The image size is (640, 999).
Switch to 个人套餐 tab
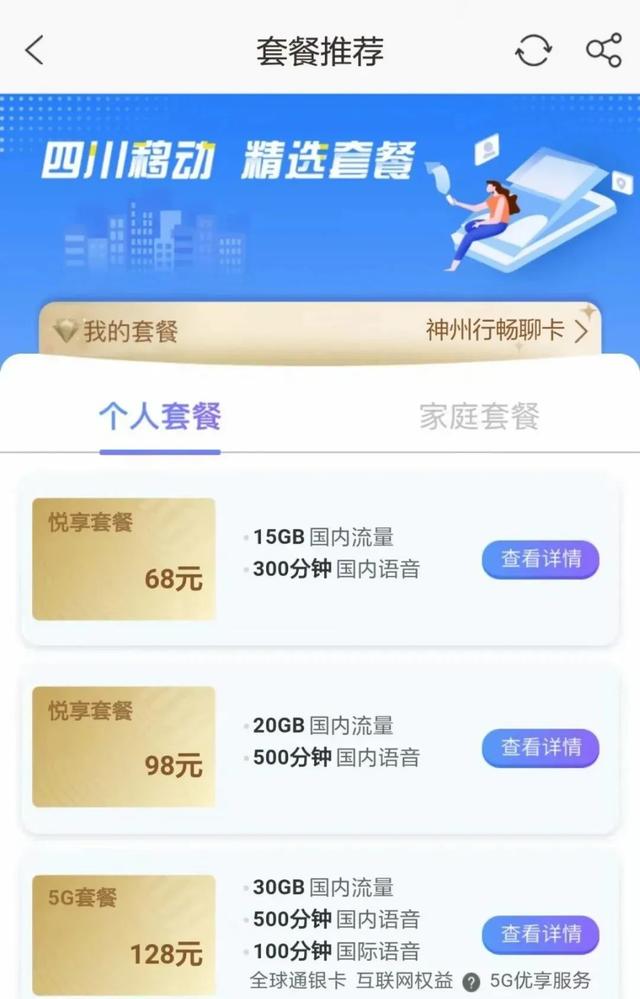[160, 416]
